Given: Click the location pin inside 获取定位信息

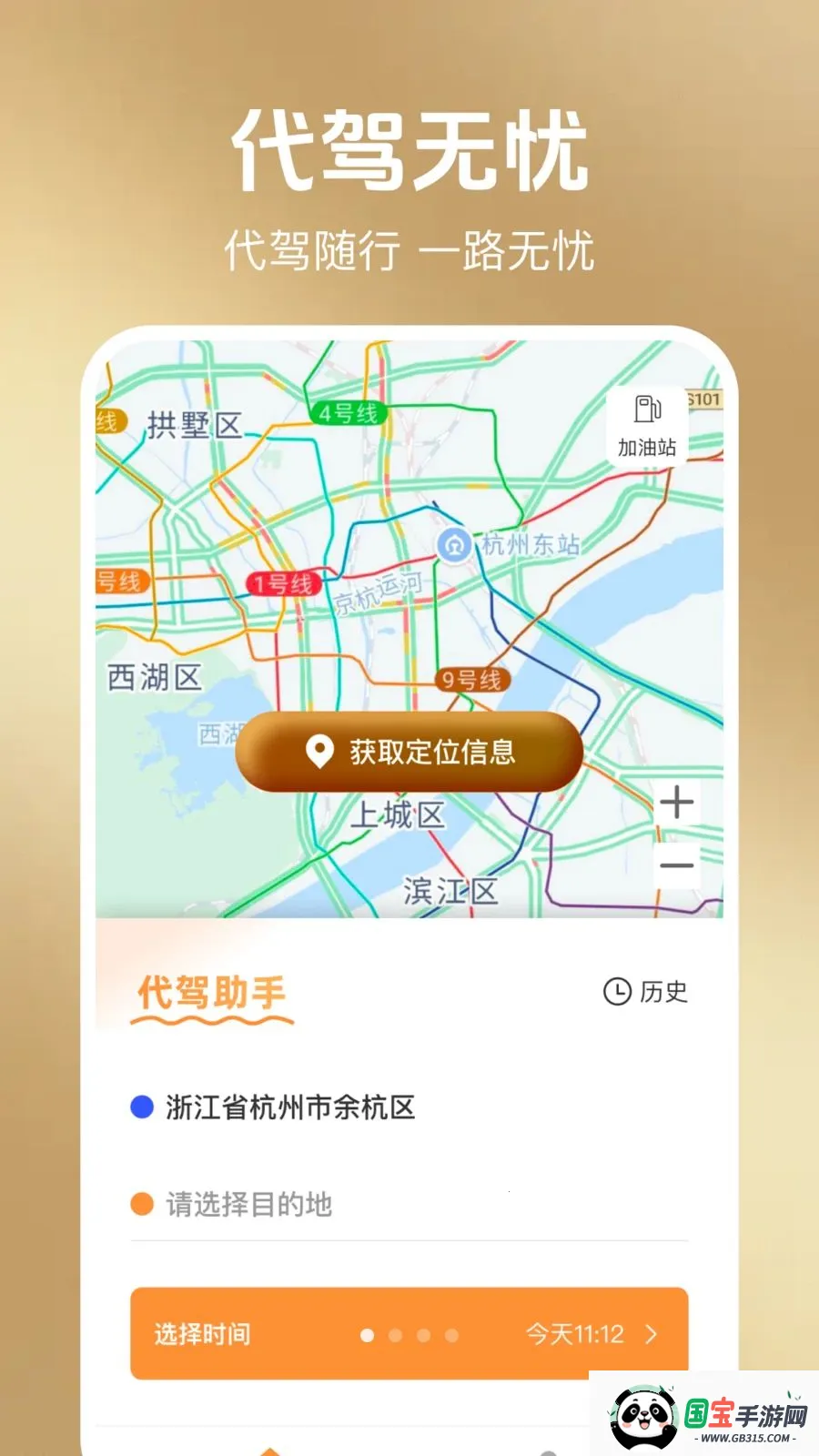Looking at the screenshot, I should click(318, 752).
